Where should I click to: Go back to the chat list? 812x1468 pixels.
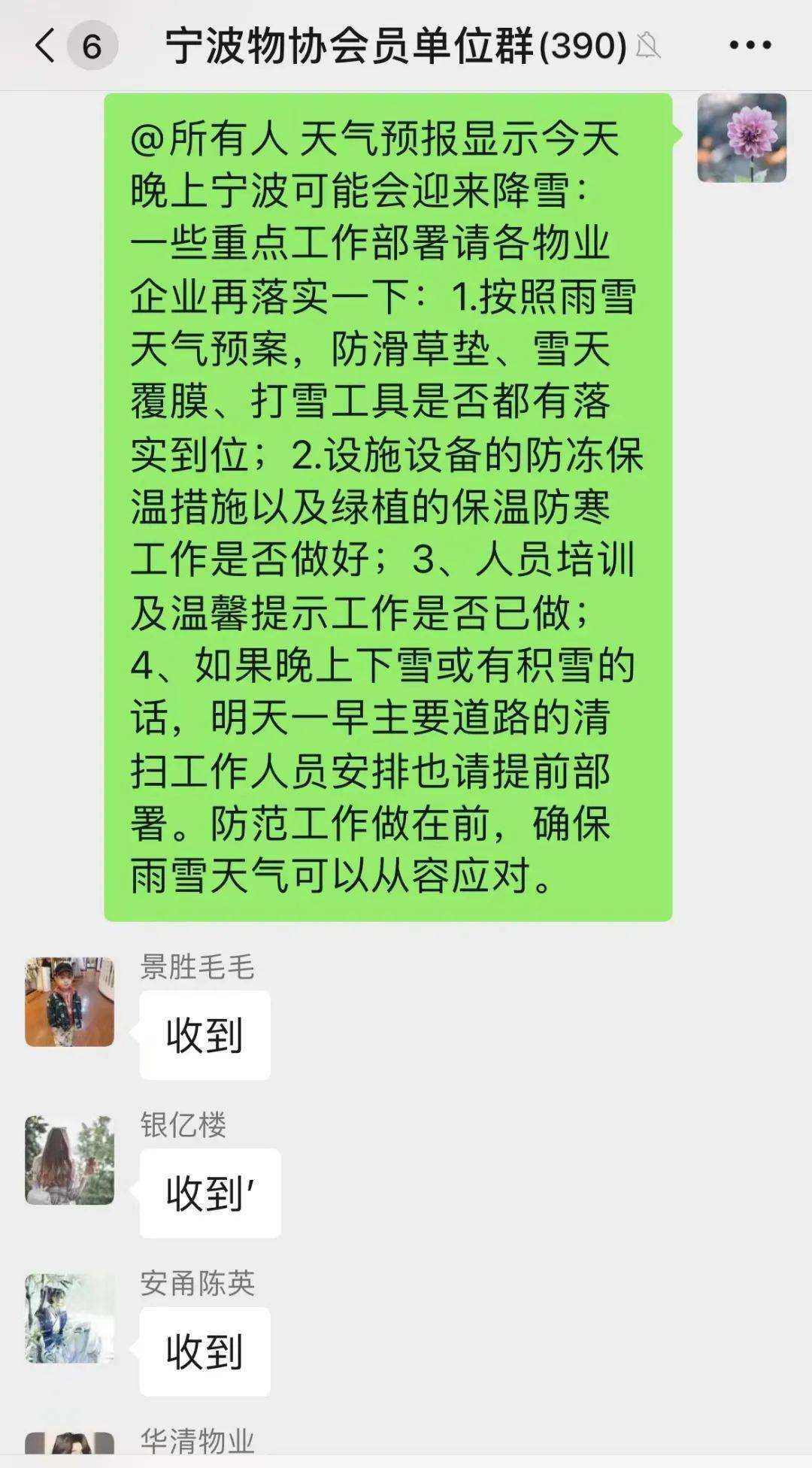click(x=47, y=46)
